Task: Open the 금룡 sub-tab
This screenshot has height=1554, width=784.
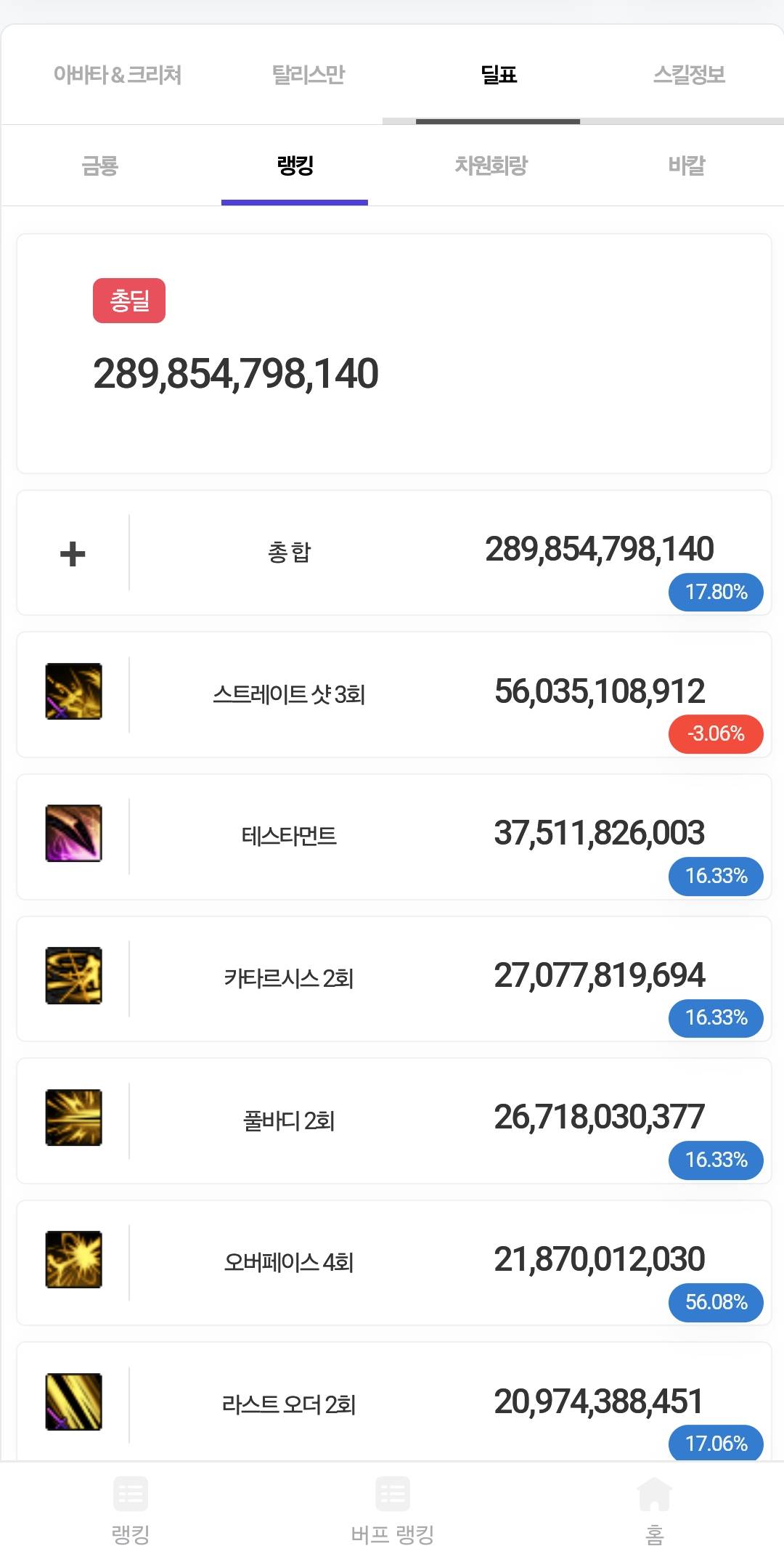Action: pos(99,166)
